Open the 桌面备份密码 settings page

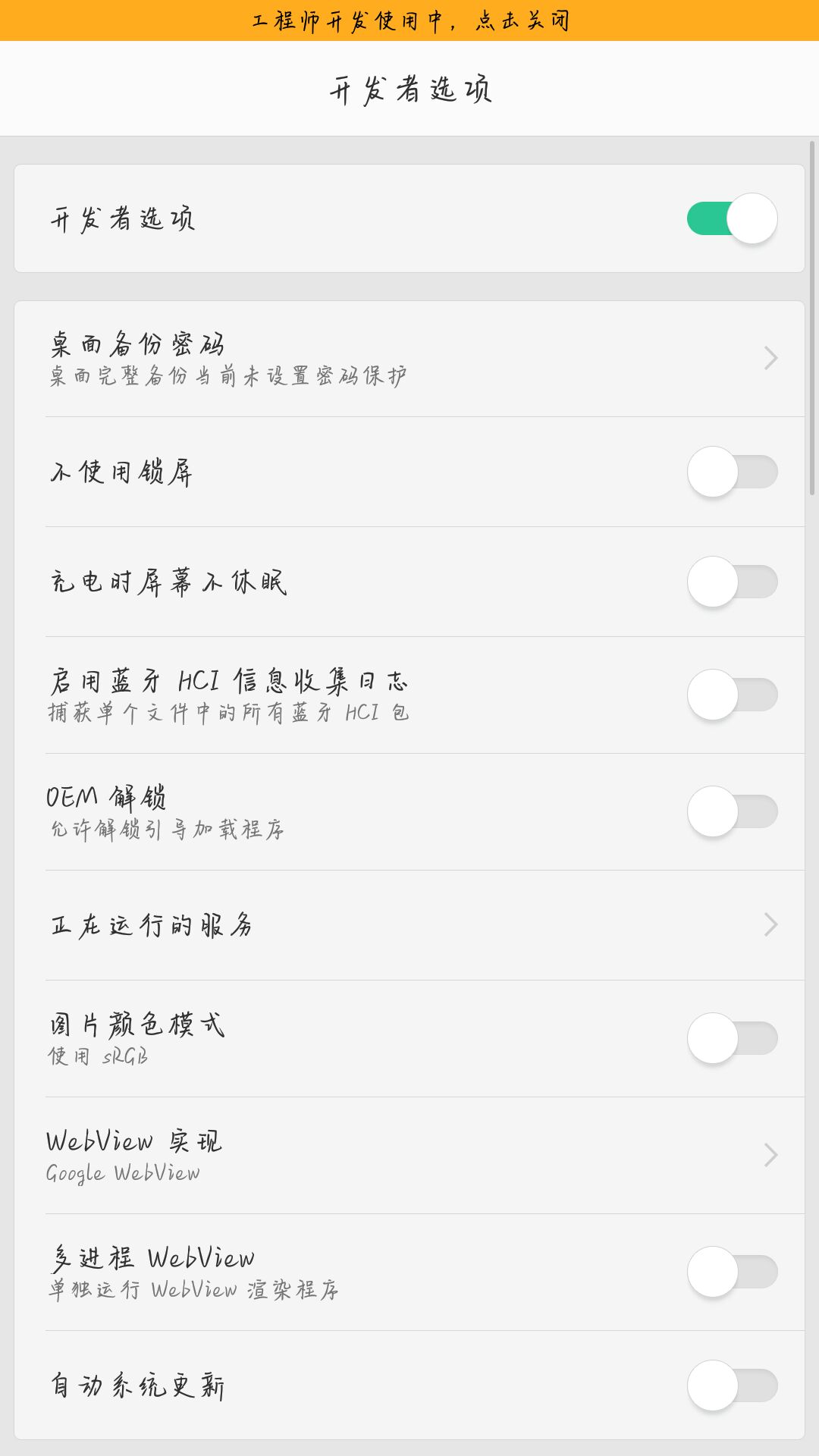(409, 357)
